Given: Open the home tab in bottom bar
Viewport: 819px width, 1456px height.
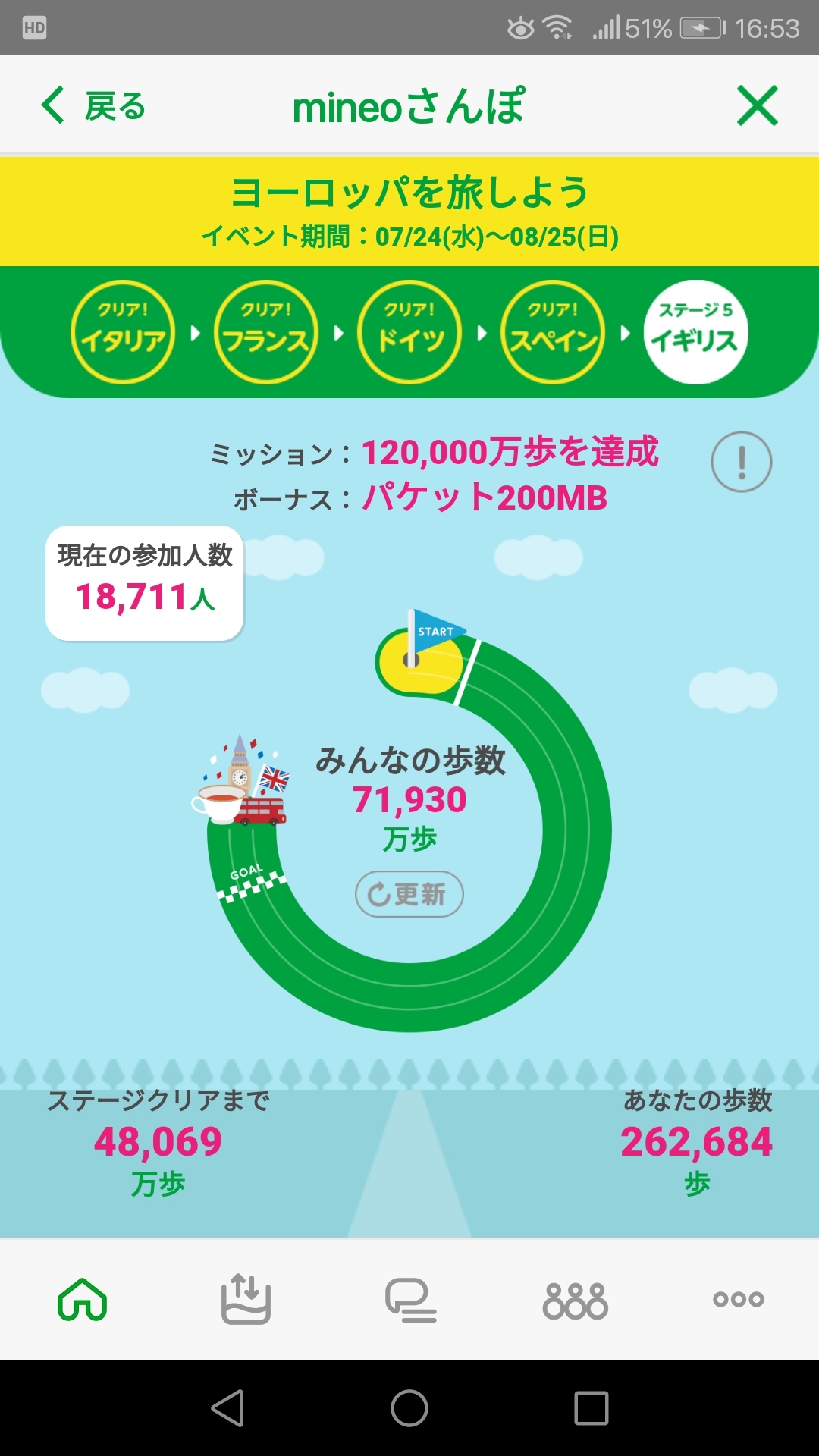Looking at the screenshot, I should tap(82, 1299).
